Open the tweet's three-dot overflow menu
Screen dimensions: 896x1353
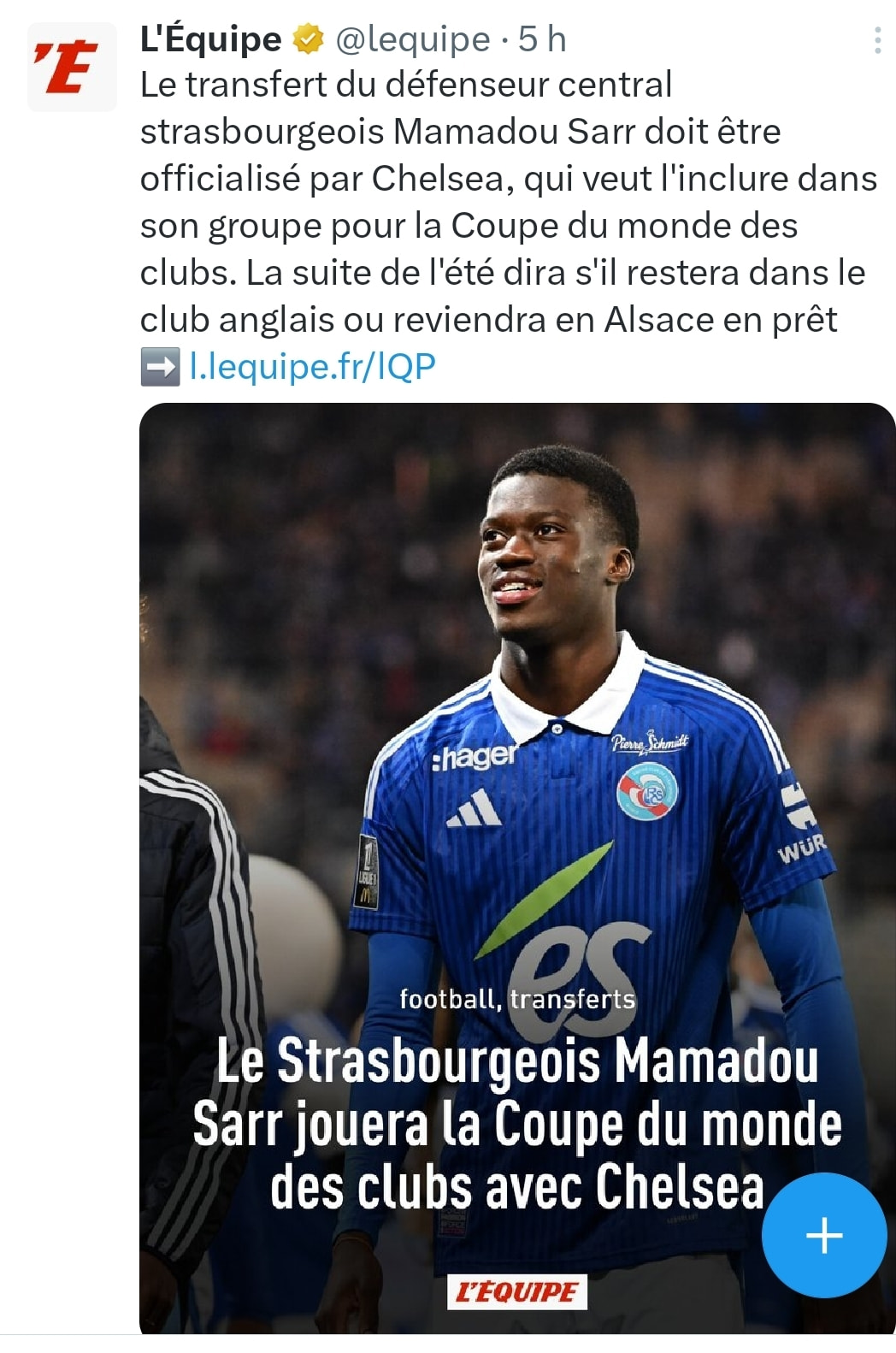coord(877,40)
